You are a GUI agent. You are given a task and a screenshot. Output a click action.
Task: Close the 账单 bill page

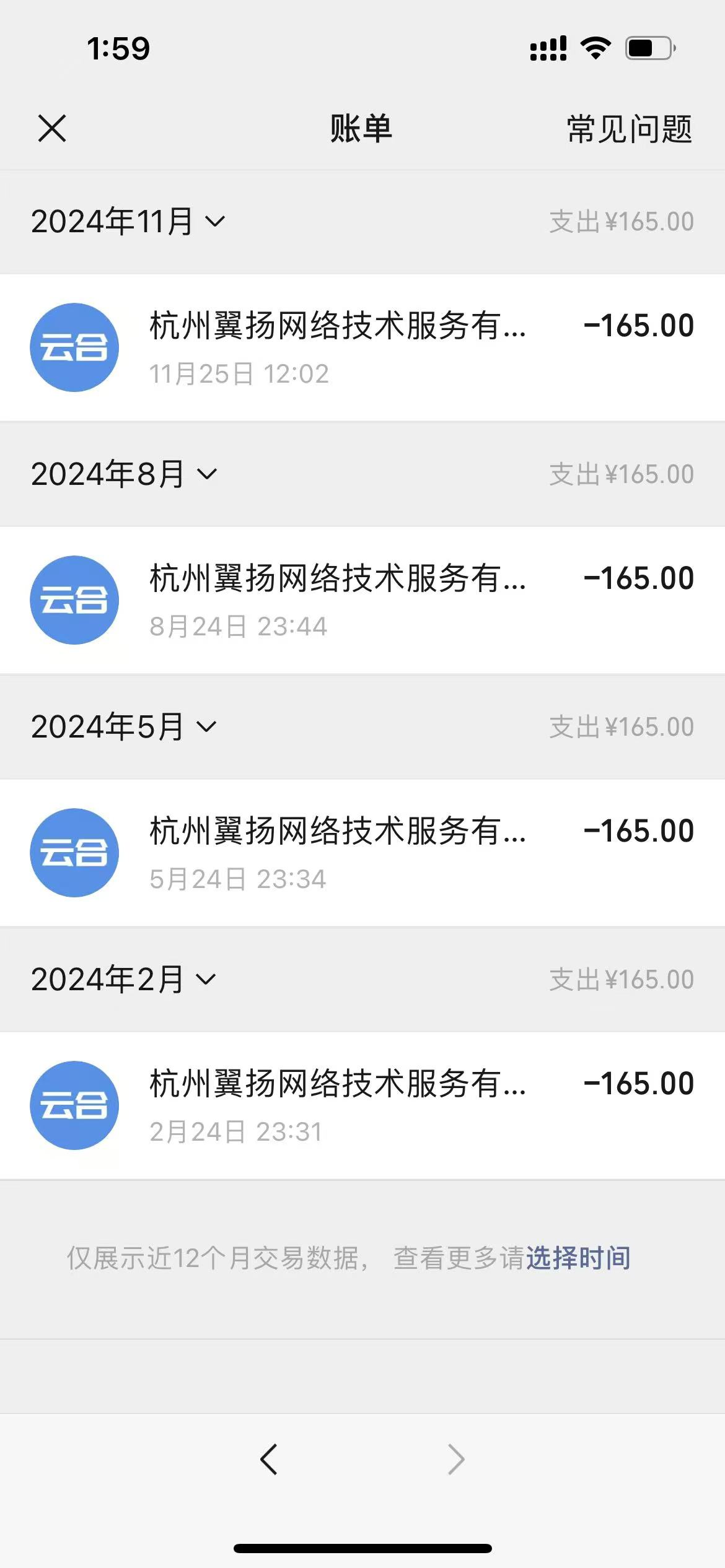click(52, 129)
